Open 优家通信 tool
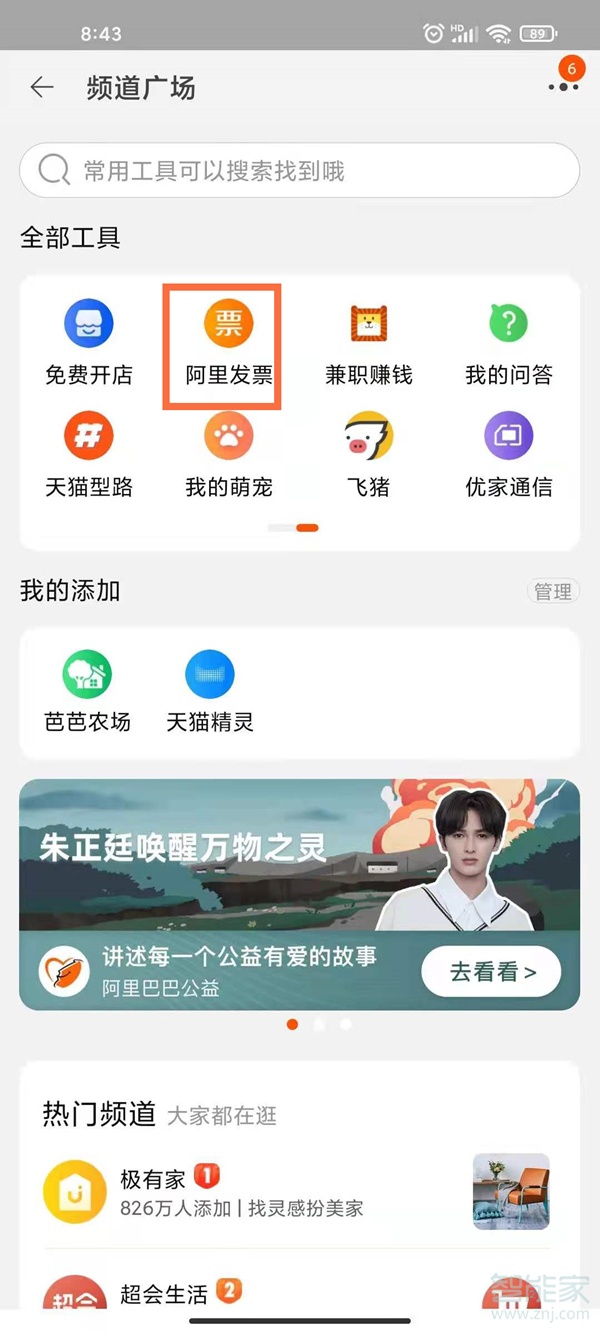The width and height of the screenshot is (600, 1333). 509,457
